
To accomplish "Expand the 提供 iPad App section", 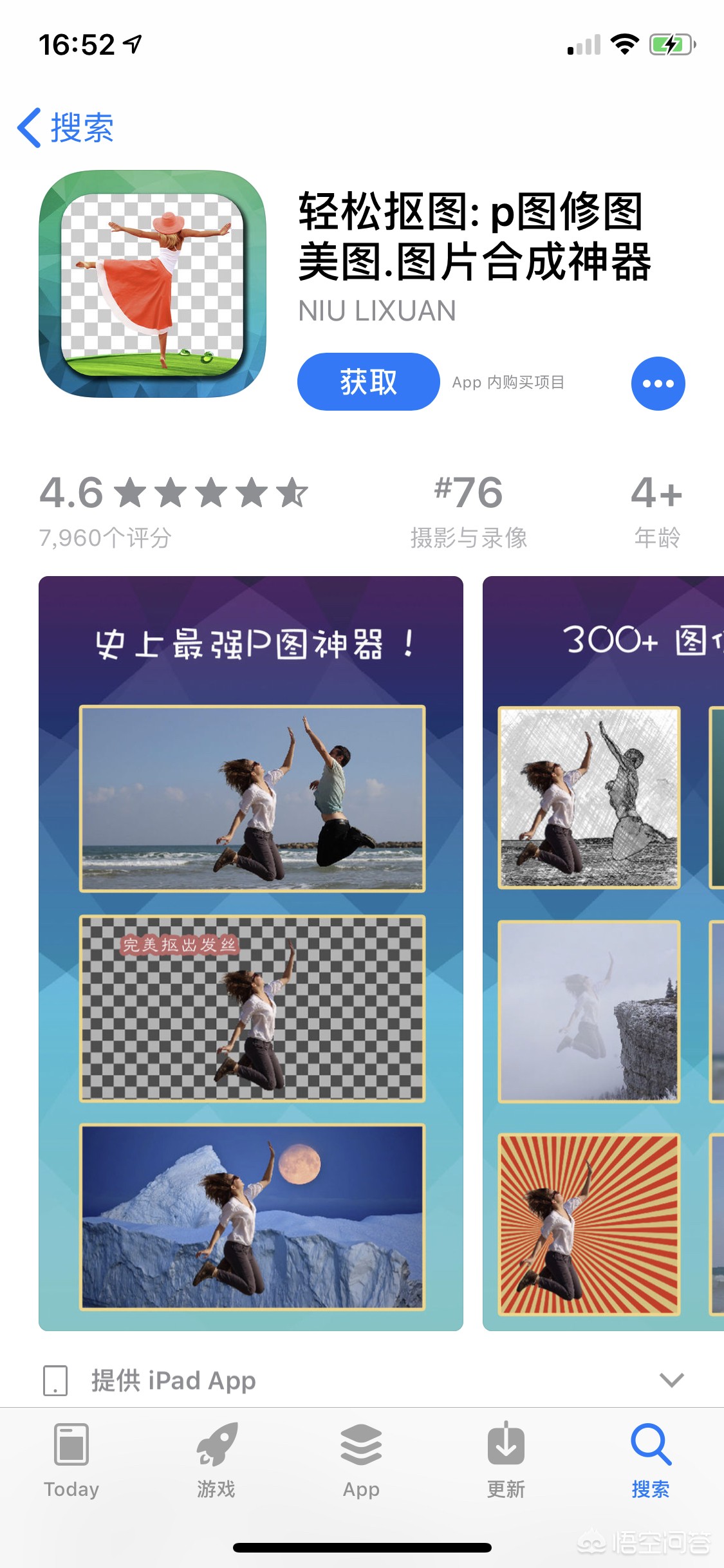I will tap(671, 1380).
